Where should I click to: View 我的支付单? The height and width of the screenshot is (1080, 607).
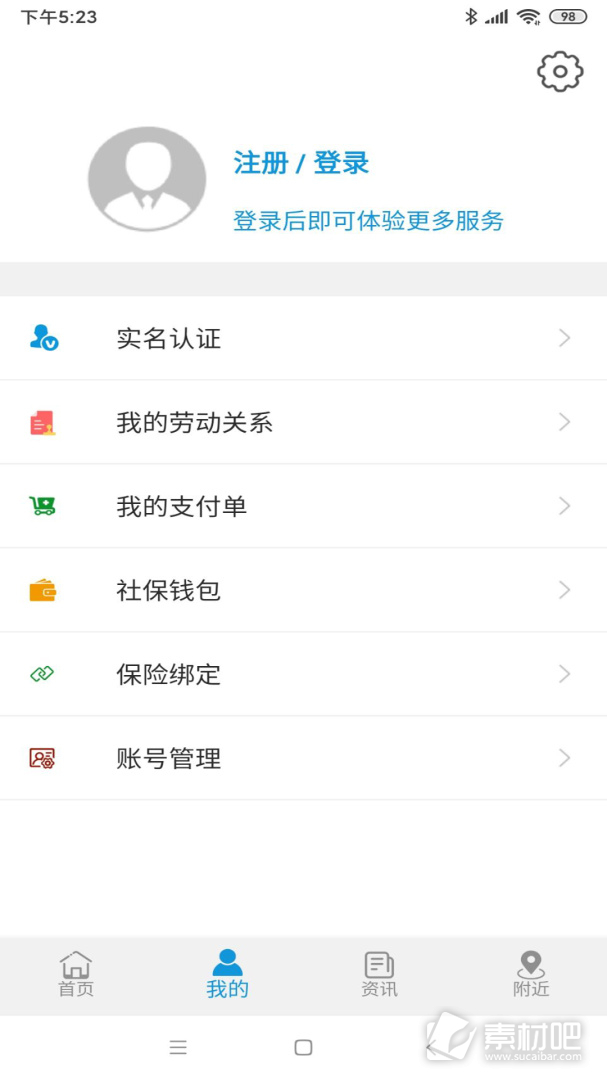click(303, 506)
